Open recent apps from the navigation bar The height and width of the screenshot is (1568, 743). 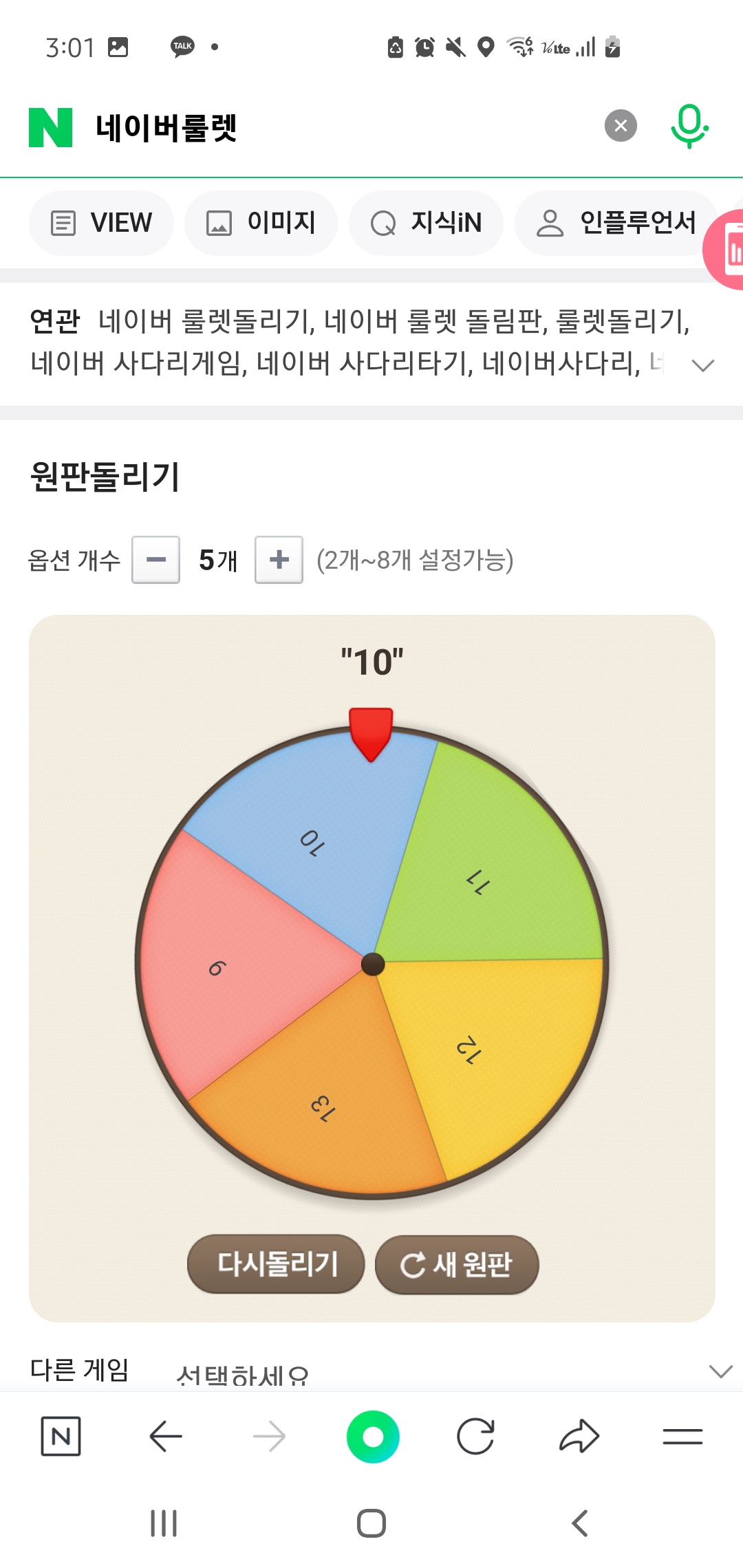[164, 1523]
